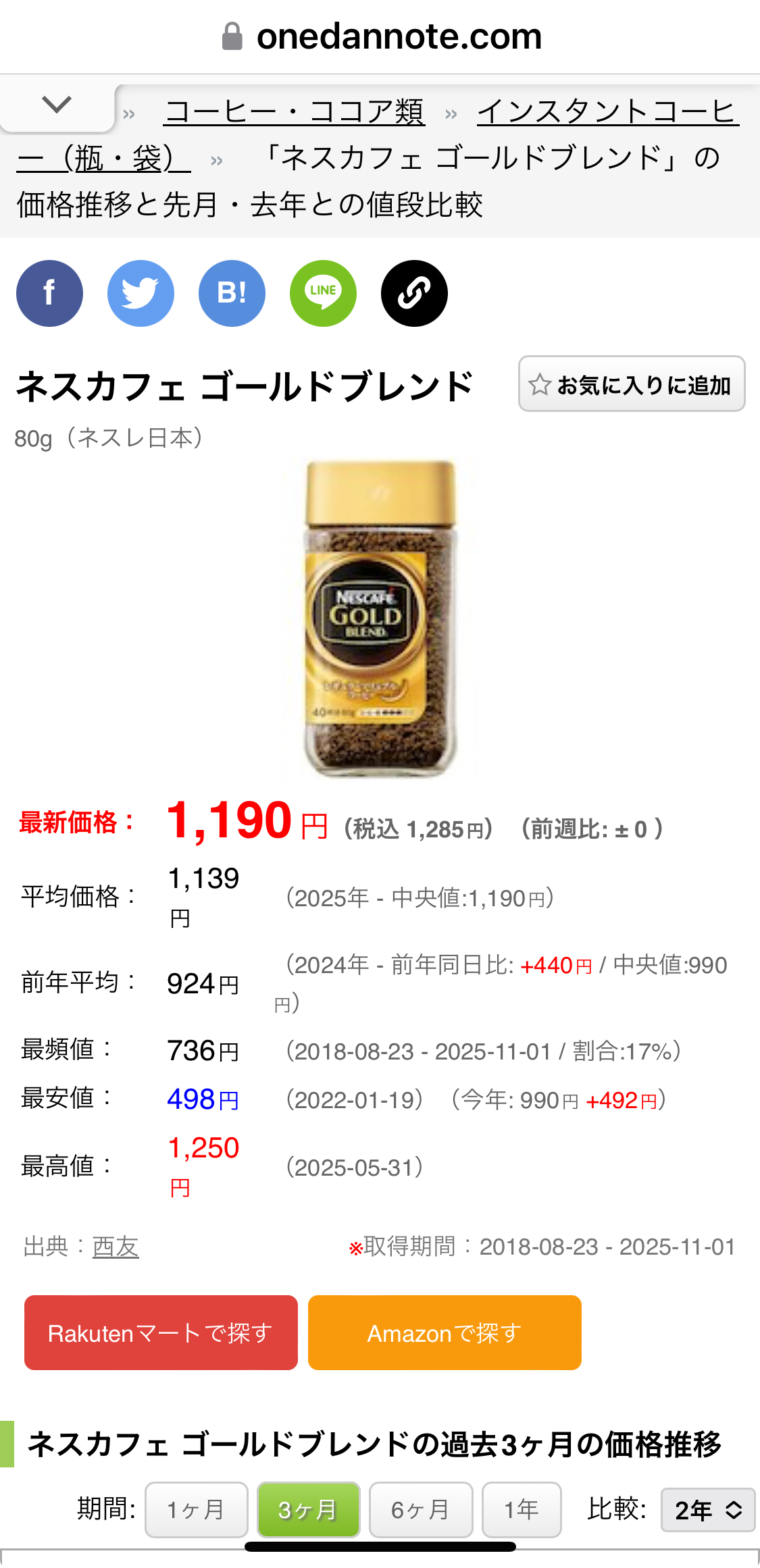This screenshot has width=760, height=1568.
Task: Select the 3ヶ月 period
Action: [x=308, y=1510]
